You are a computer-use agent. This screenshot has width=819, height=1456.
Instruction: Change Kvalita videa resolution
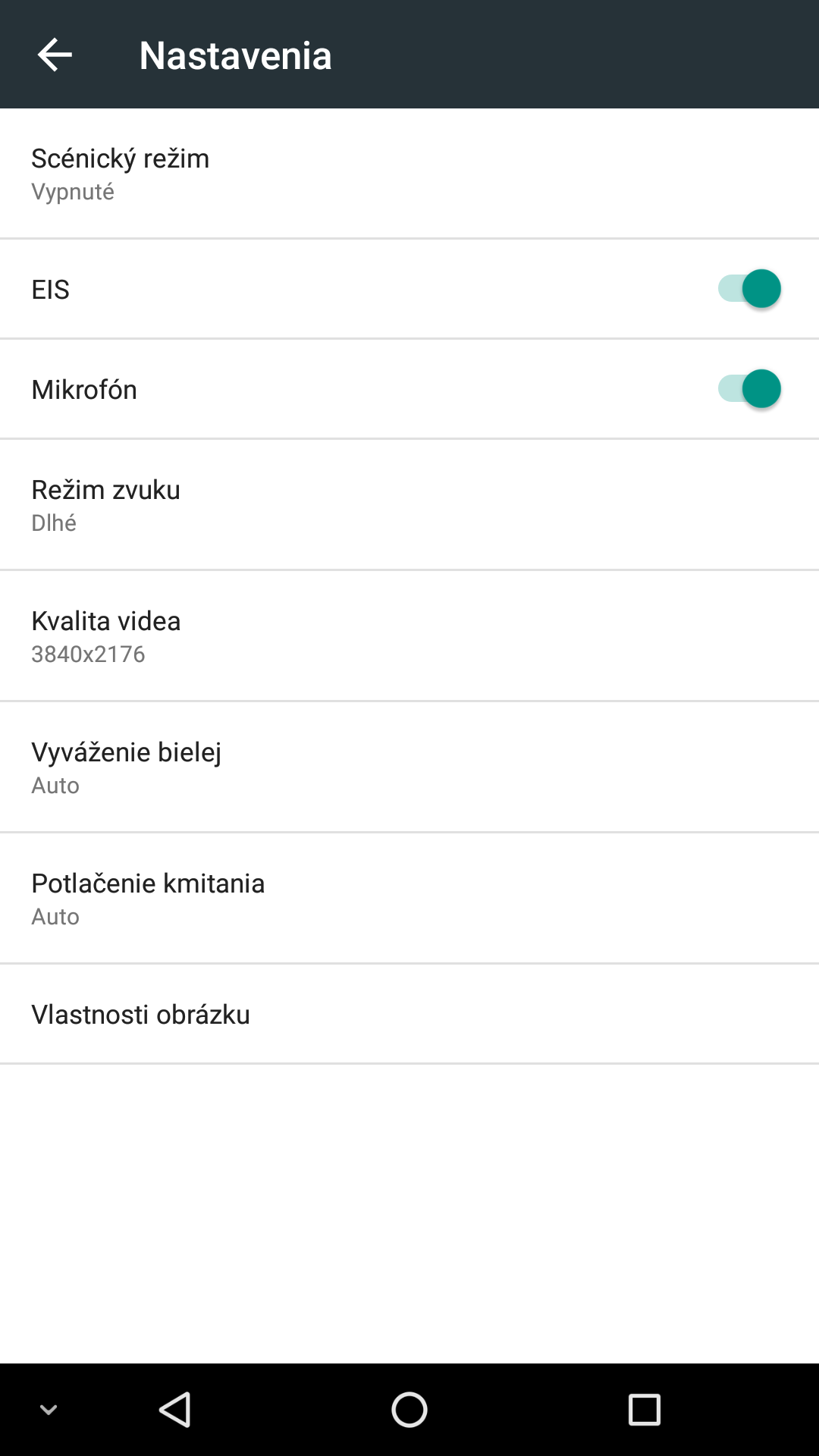tap(409, 635)
